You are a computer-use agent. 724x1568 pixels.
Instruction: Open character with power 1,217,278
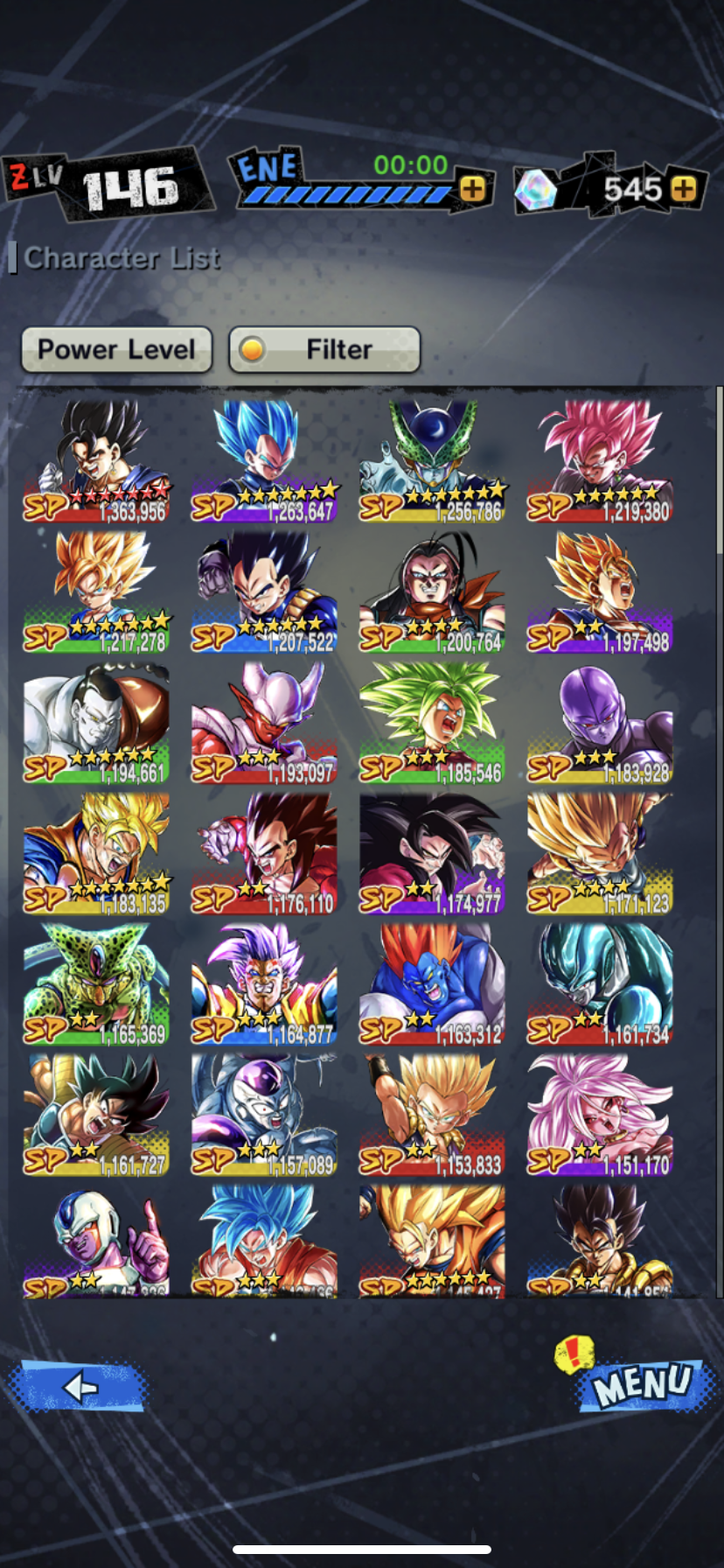96,592
